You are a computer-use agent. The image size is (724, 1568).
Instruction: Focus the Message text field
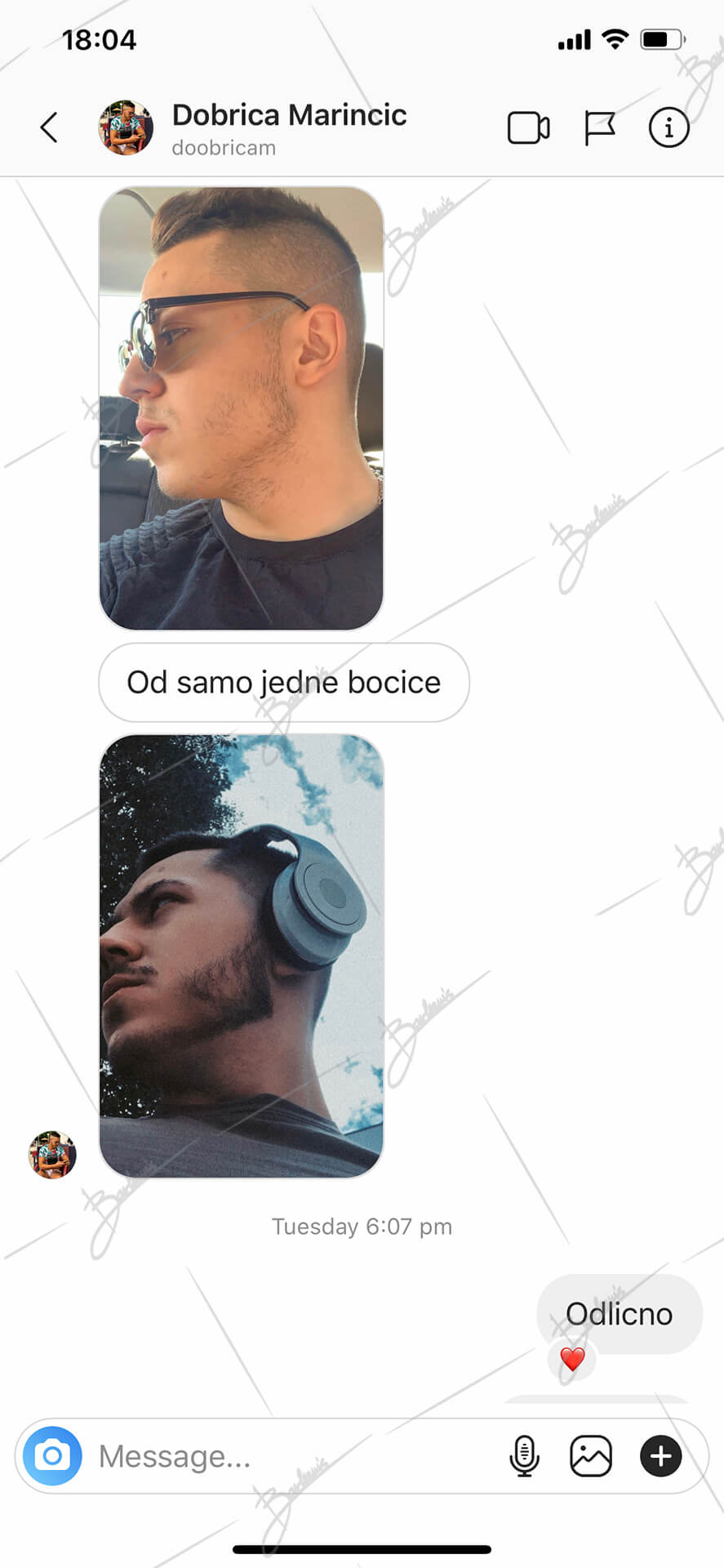pos(294,1456)
